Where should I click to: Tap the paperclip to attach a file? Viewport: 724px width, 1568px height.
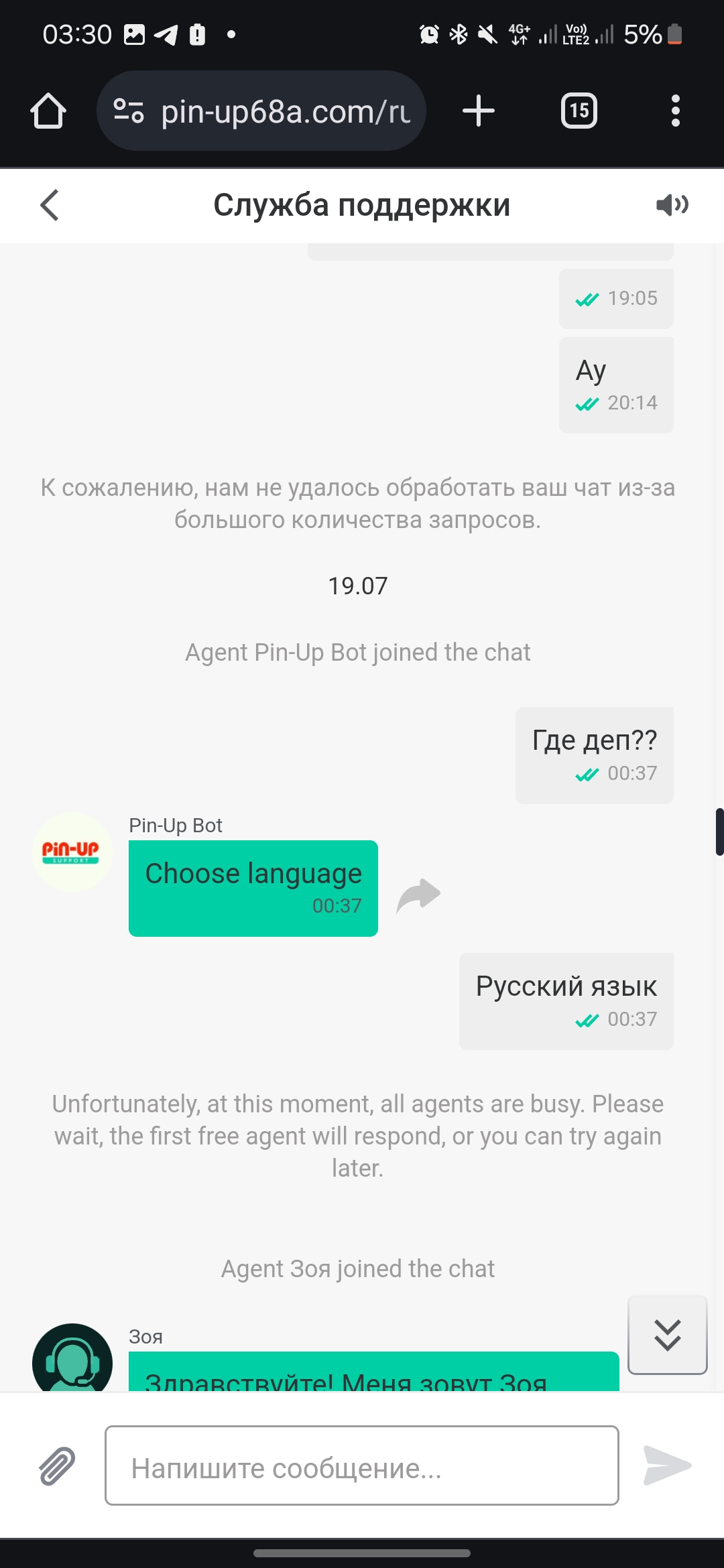[x=57, y=1465]
